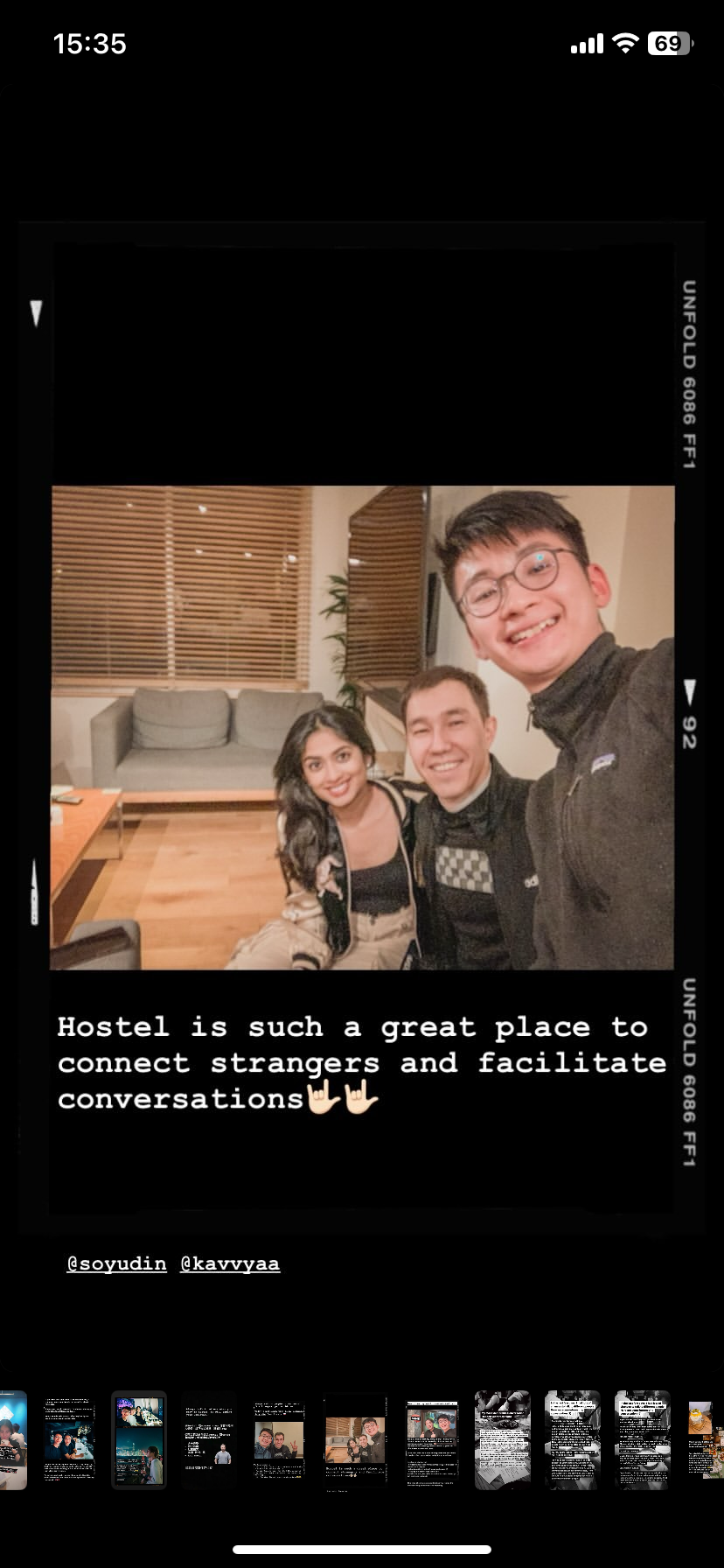Viewport: 724px width, 1568px height.
Task: Select the highlighted thumbnail with two stacked night photos
Action: (139, 1439)
